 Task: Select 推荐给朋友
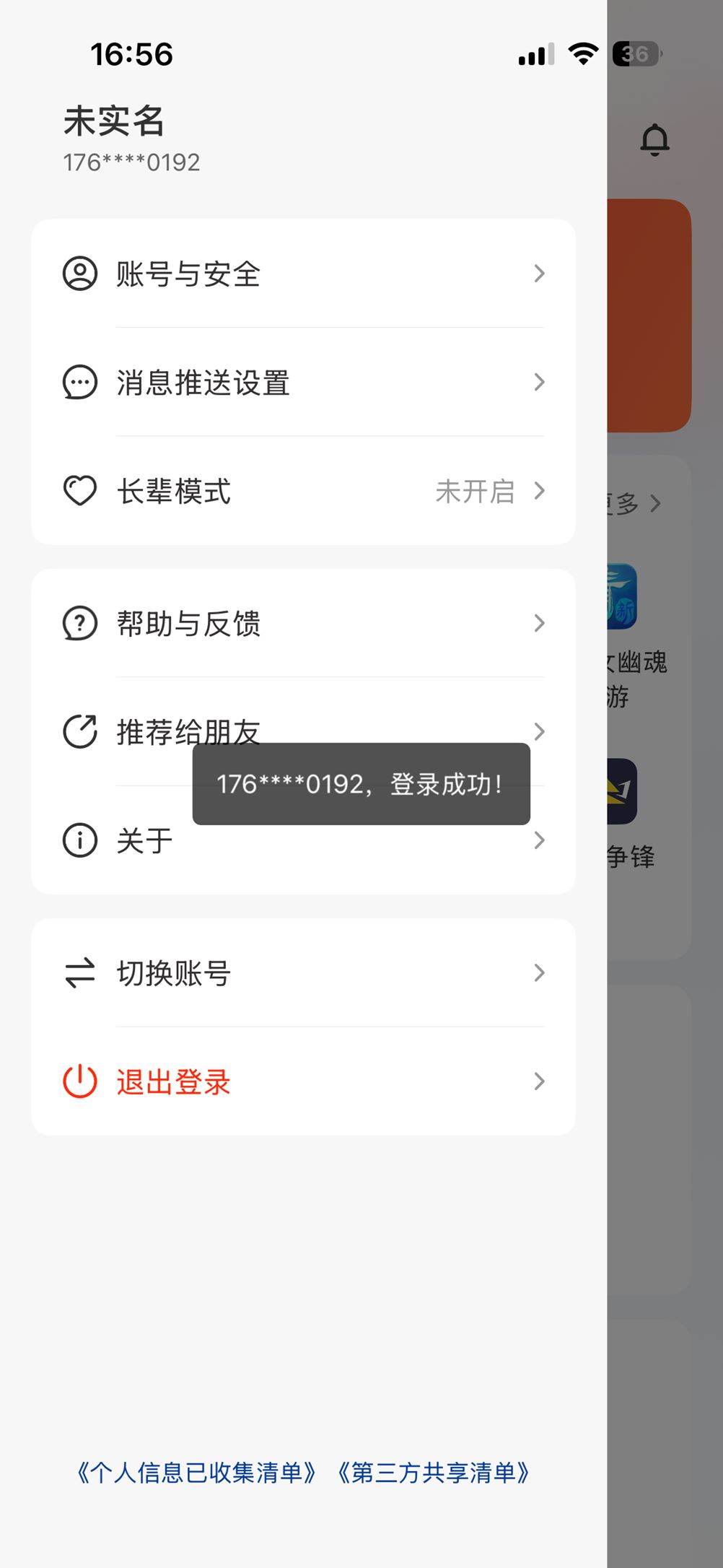[x=144, y=732]
